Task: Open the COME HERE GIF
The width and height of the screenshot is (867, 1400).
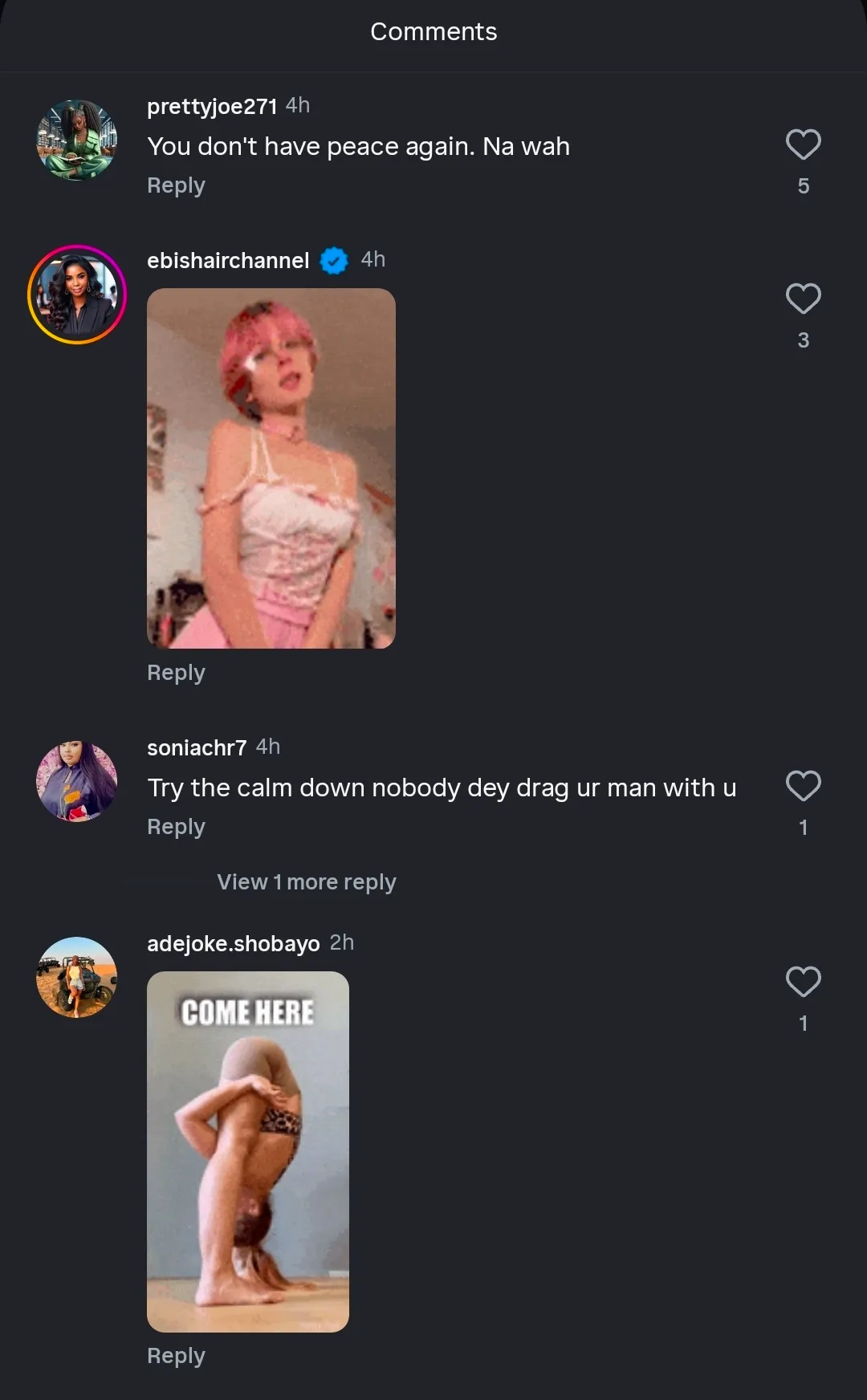Action: [x=248, y=1152]
